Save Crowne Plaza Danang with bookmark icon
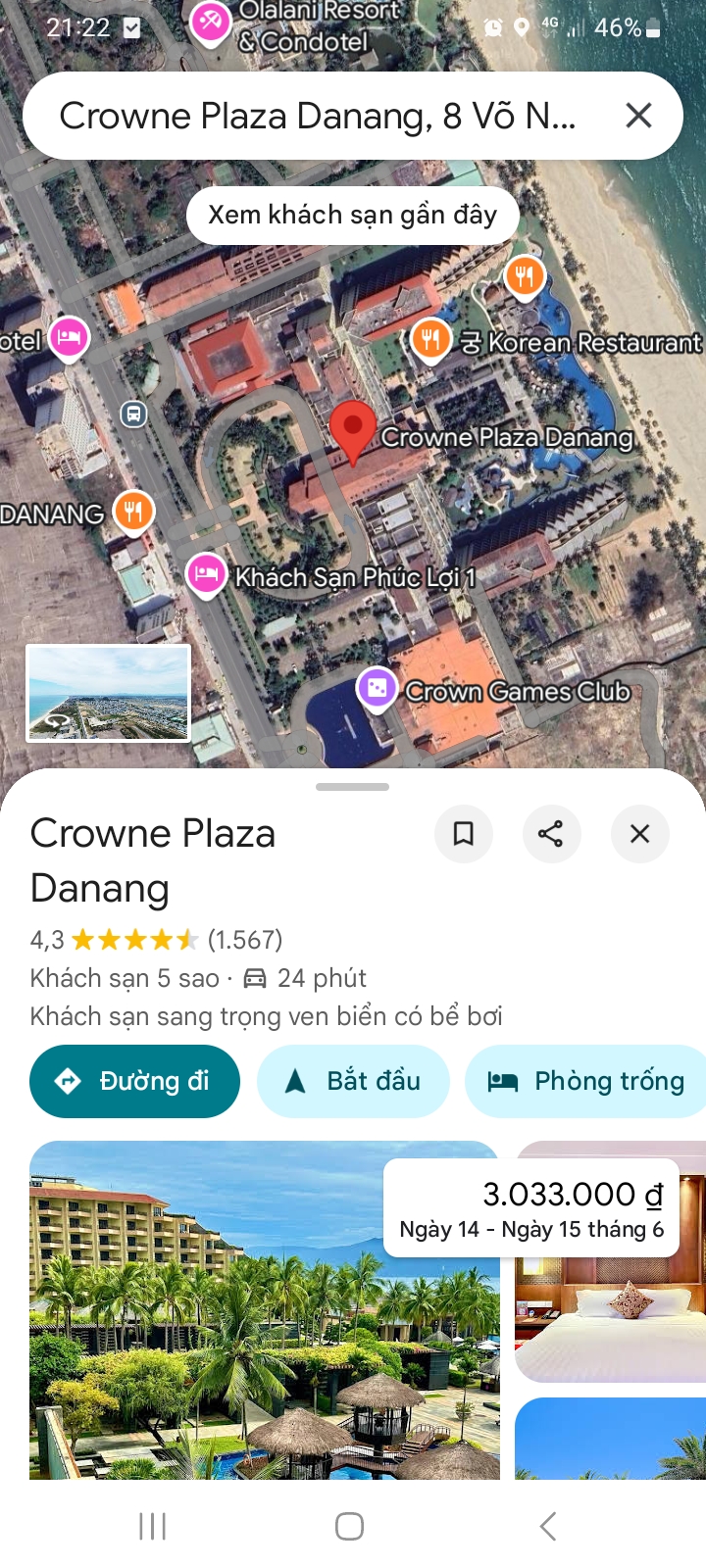The width and height of the screenshot is (706, 1568). pos(463,834)
